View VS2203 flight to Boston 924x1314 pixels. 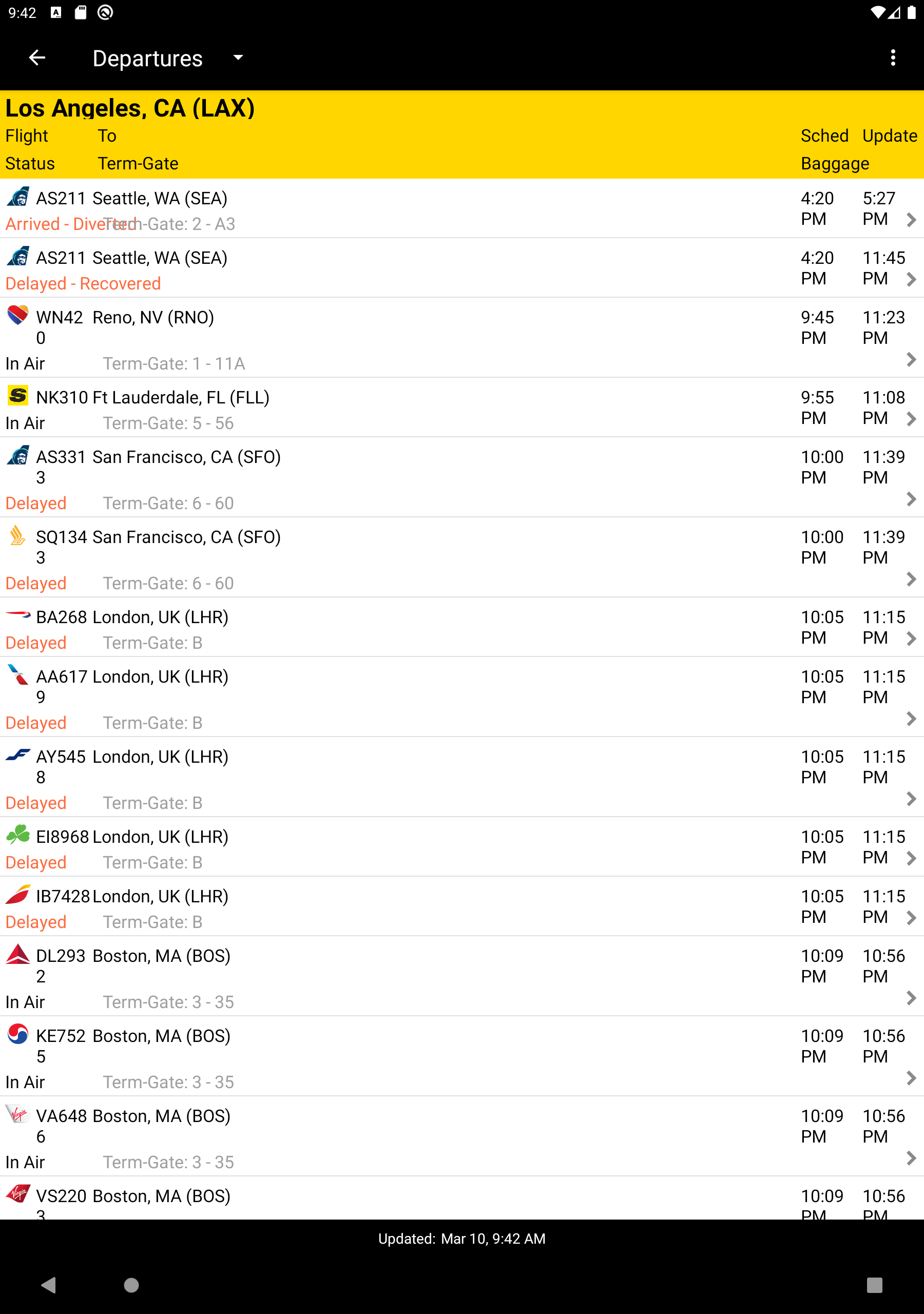(x=461, y=1200)
